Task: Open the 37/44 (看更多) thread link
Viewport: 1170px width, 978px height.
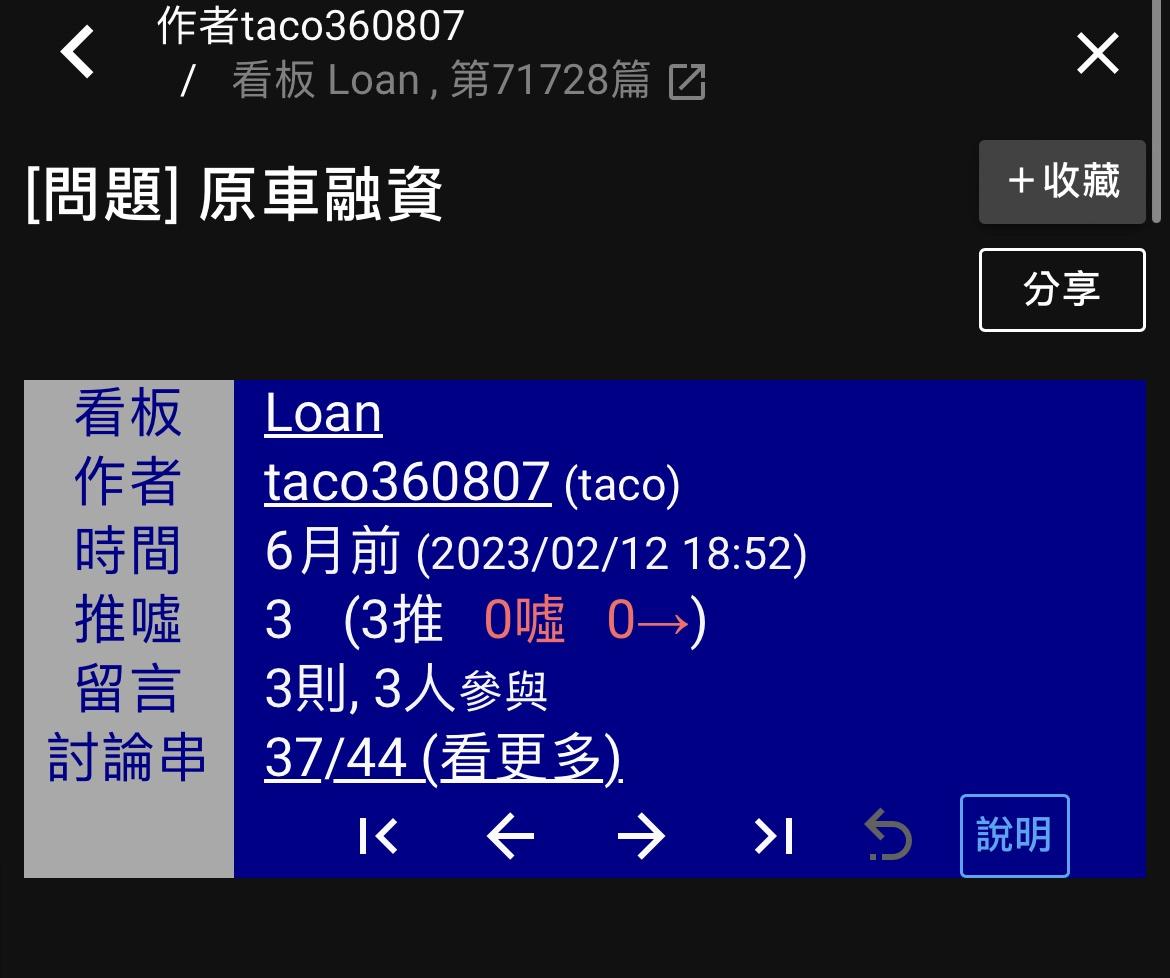Action: click(443, 760)
